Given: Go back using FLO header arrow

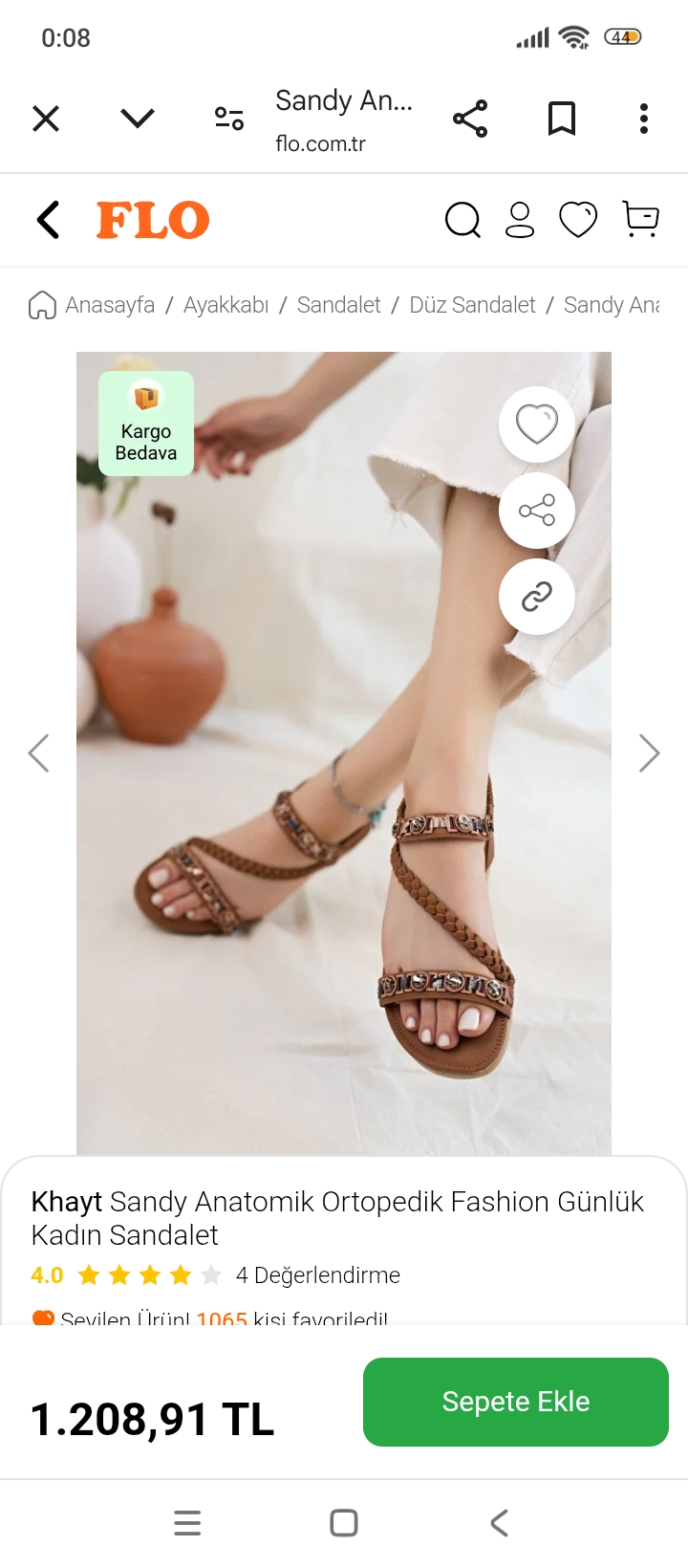Looking at the screenshot, I should coord(48,220).
